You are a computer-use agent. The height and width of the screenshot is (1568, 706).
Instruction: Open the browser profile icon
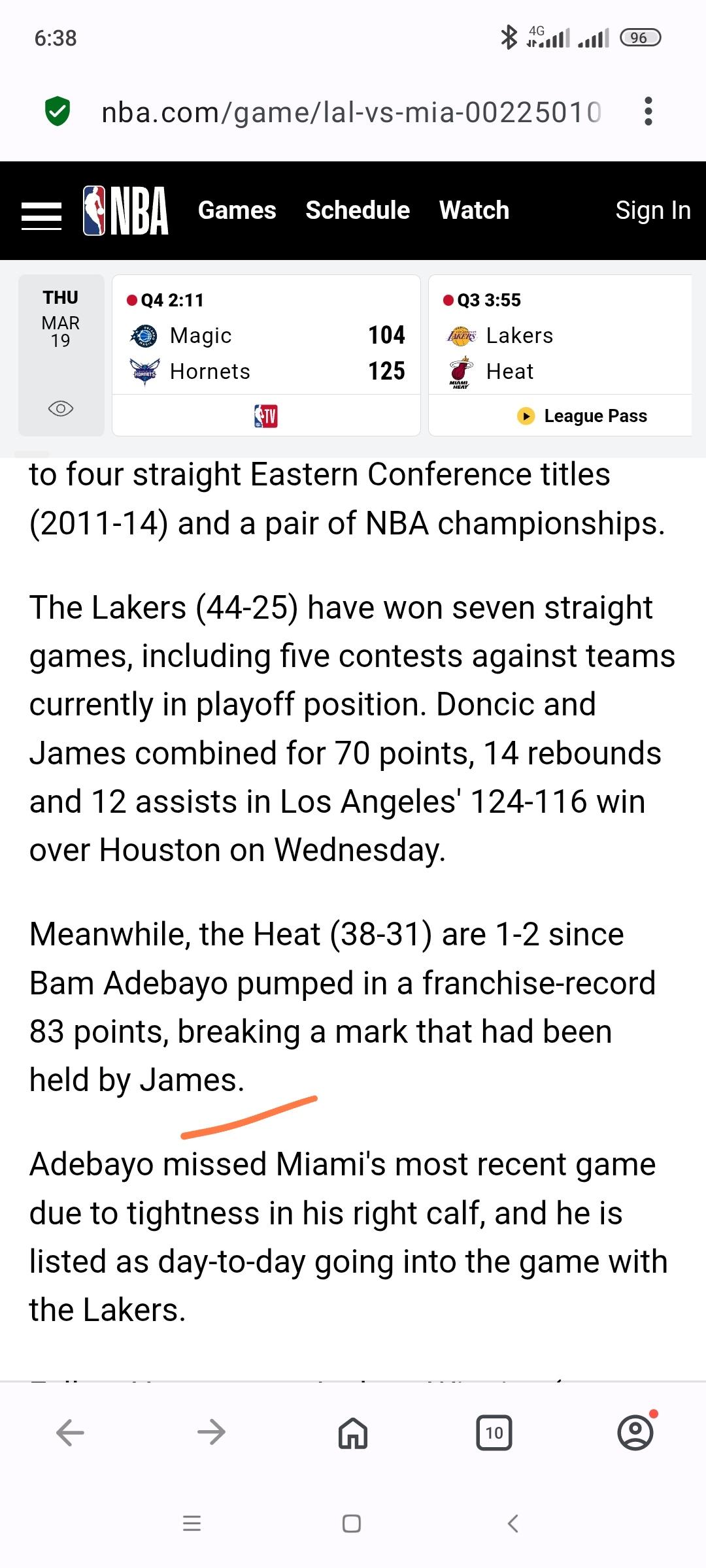pyautogui.click(x=635, y=1433)
